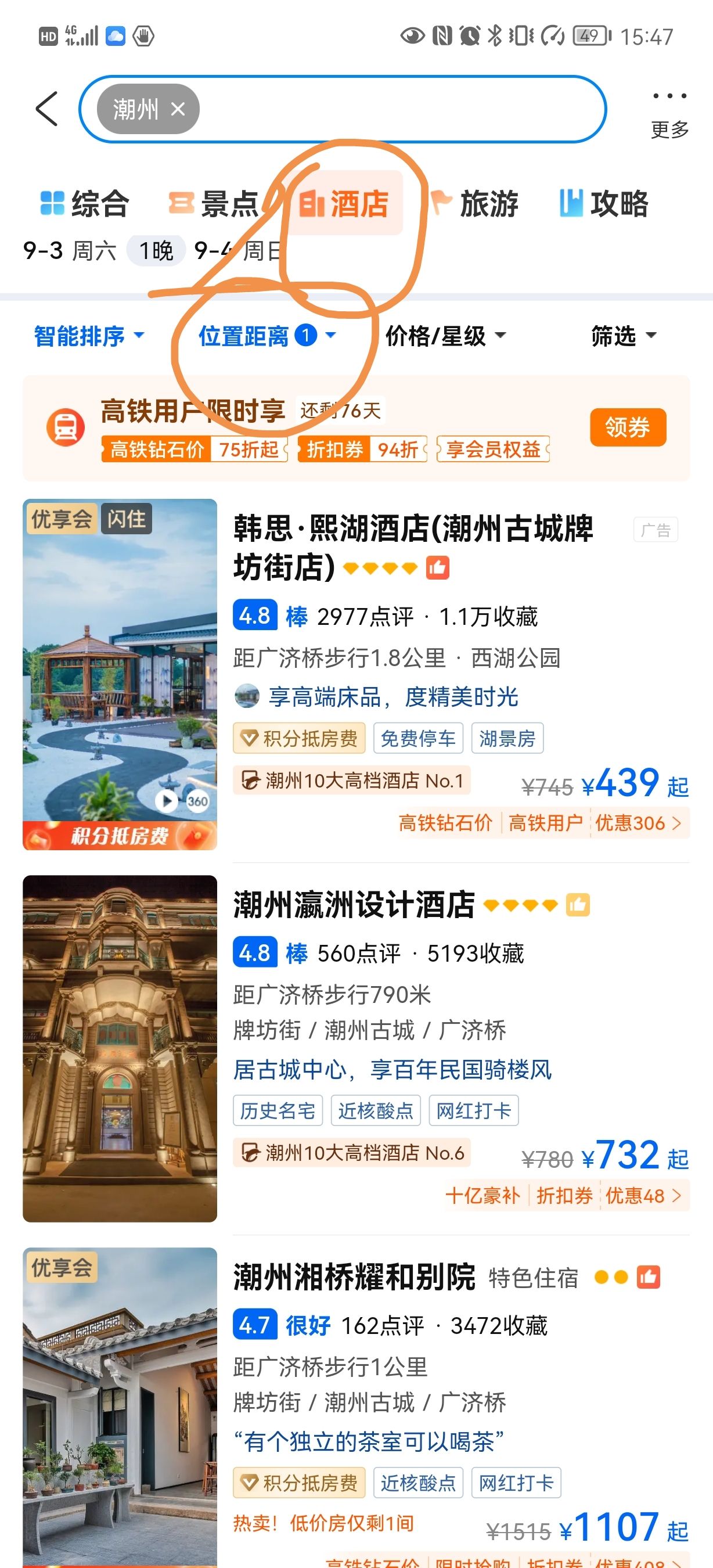Switch to the 旅游 tab

(x=474, y=203)
